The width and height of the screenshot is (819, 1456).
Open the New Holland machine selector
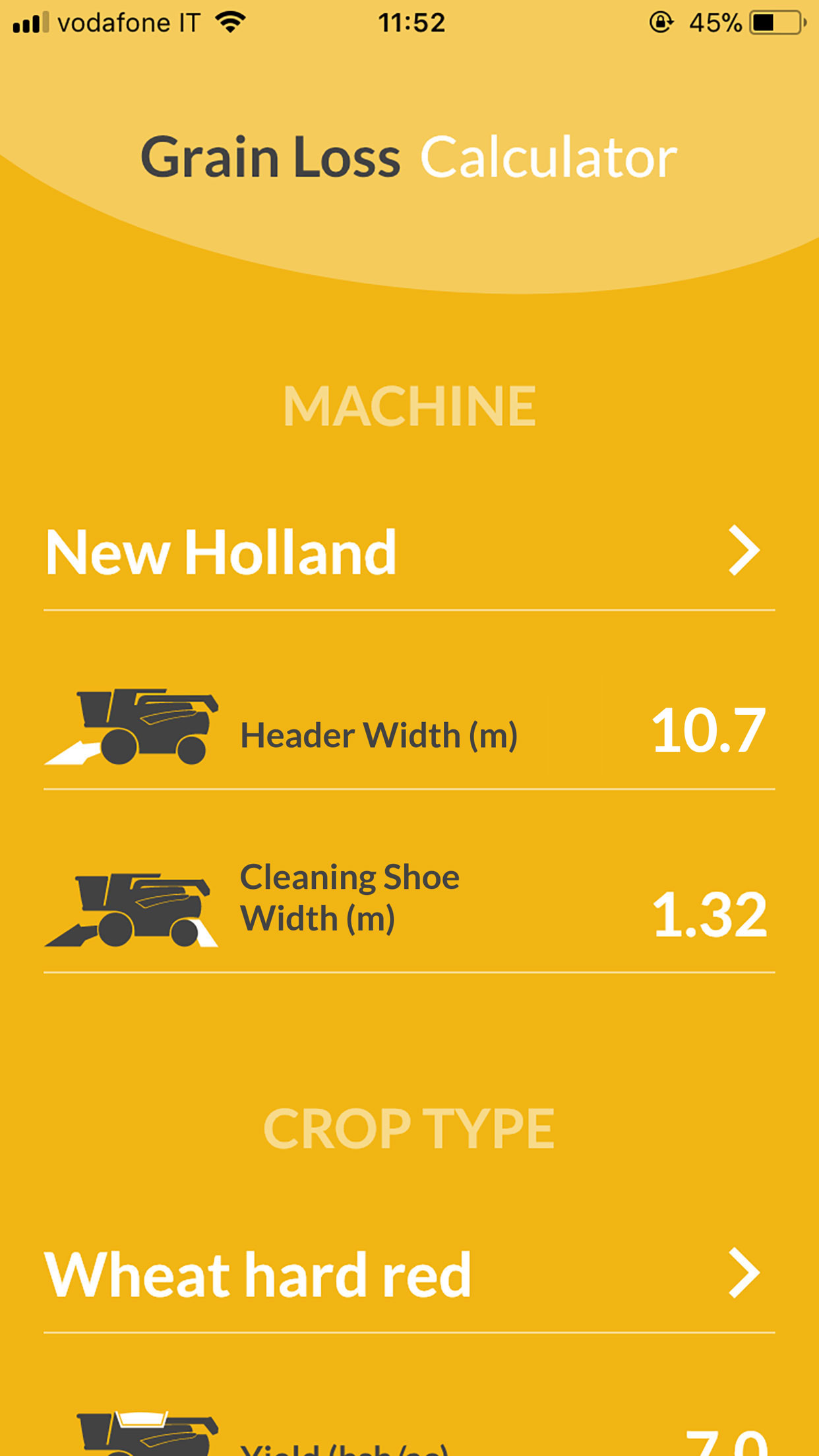point(409,552)
